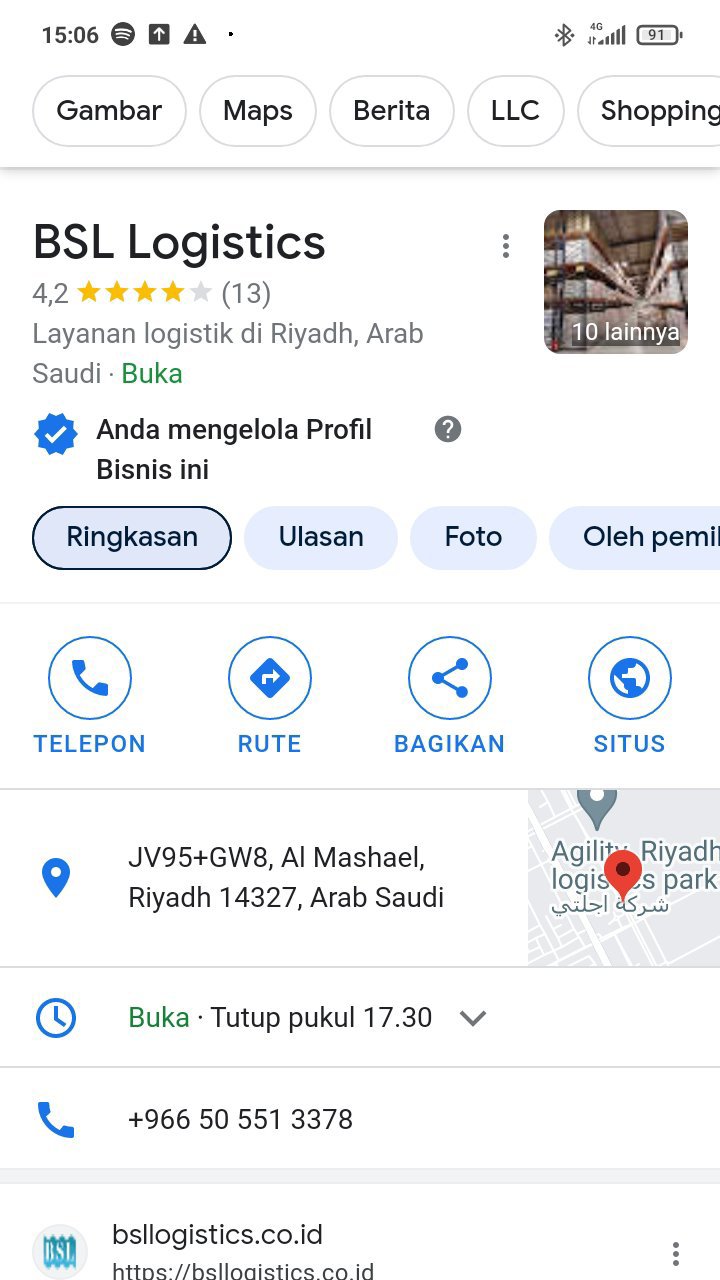Tap the phone number +966 50 551 3378

(240, 1119)
